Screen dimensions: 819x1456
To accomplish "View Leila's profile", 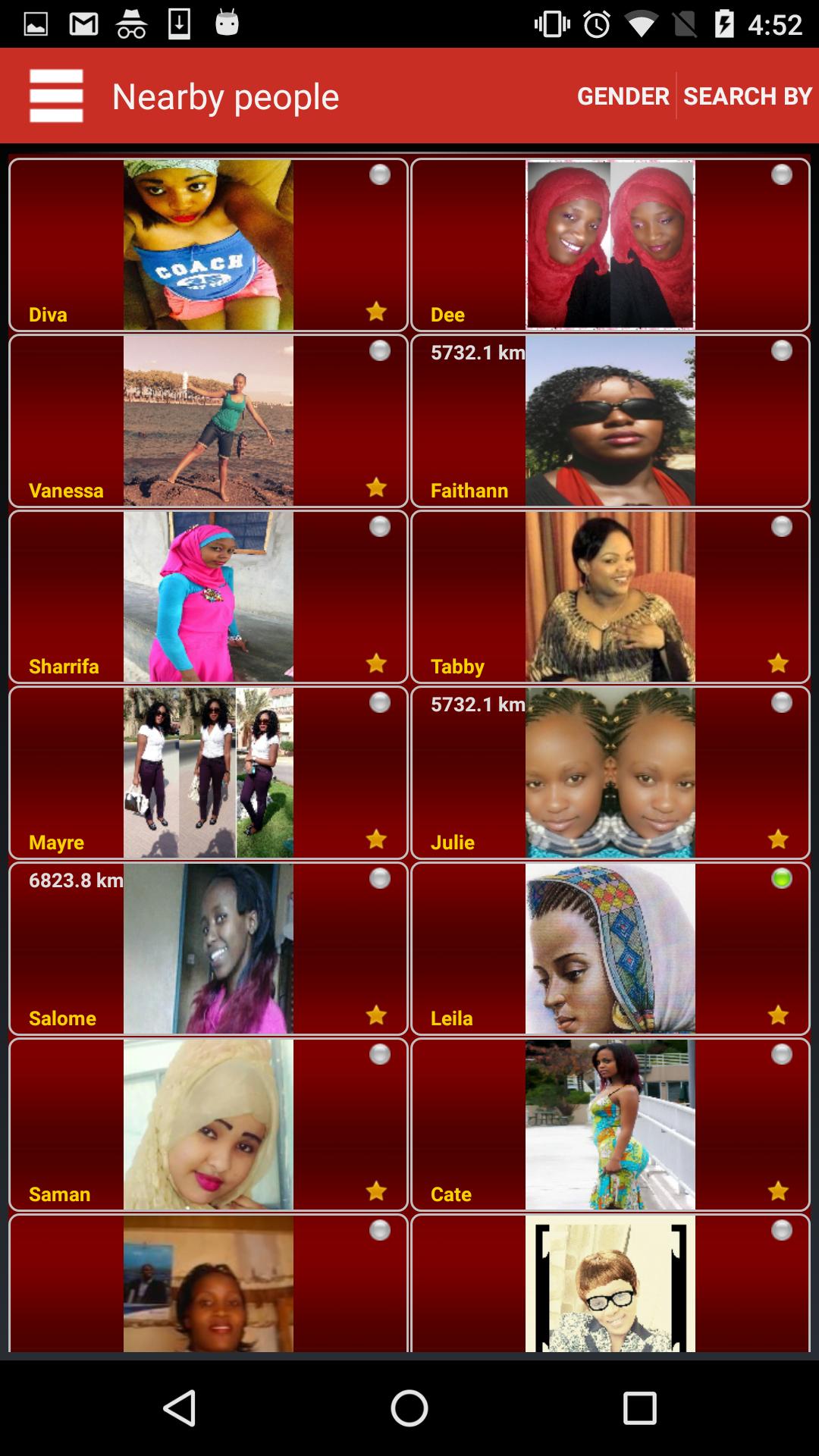I will click(x=610, y=948).
